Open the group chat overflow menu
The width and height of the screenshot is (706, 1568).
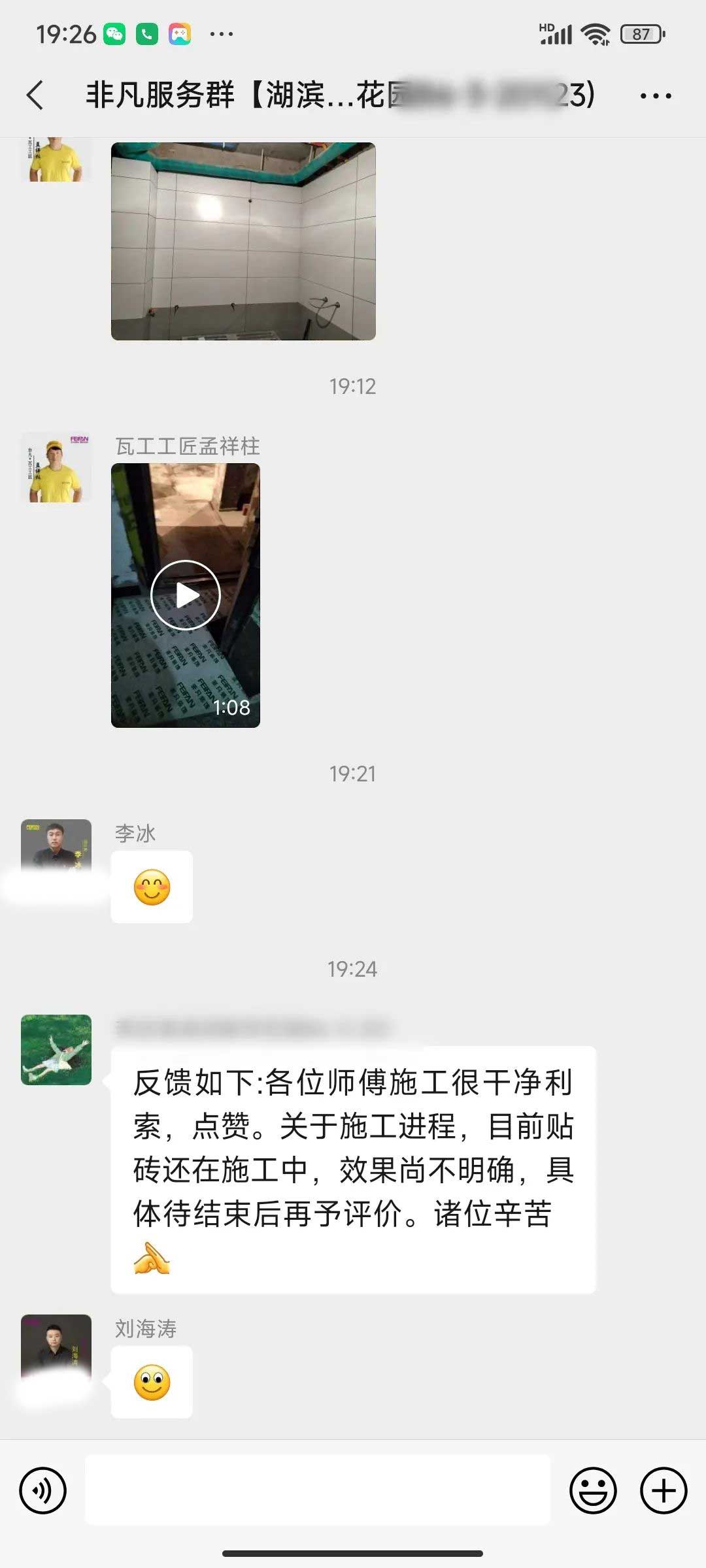pyautogui.click(x=656, y=96)
